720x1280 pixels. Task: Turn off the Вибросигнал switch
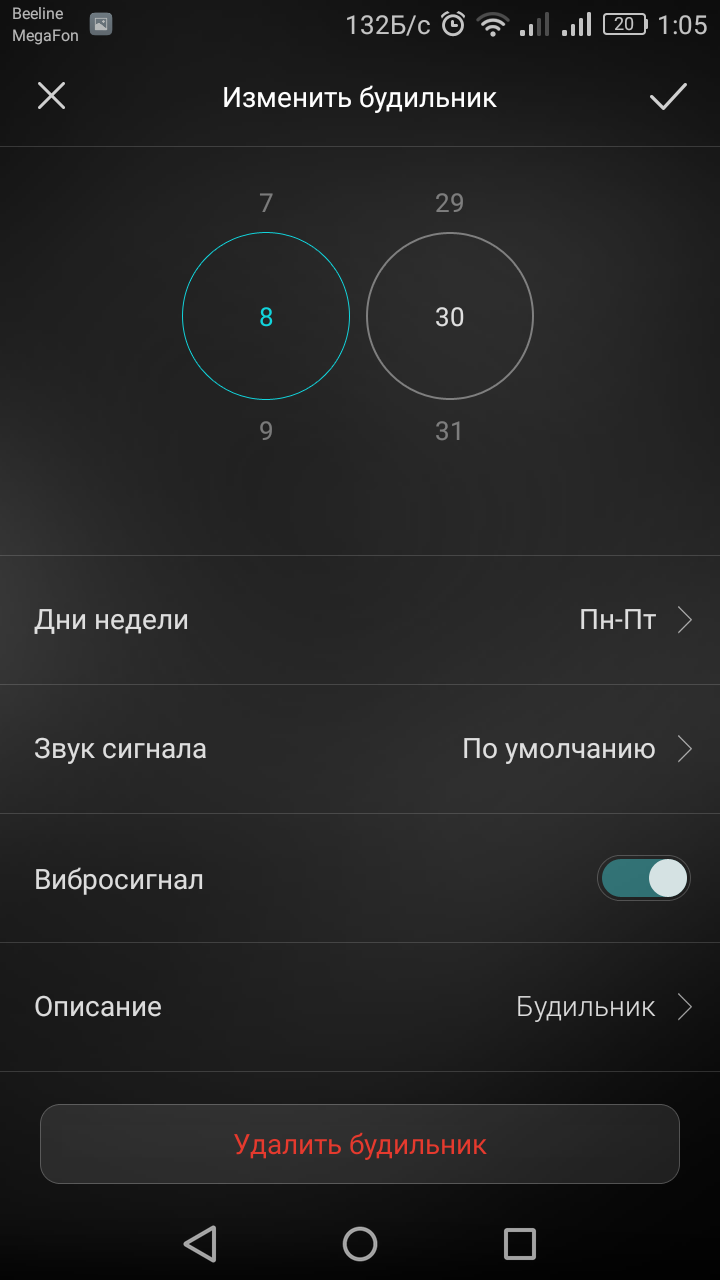point(644,878)
